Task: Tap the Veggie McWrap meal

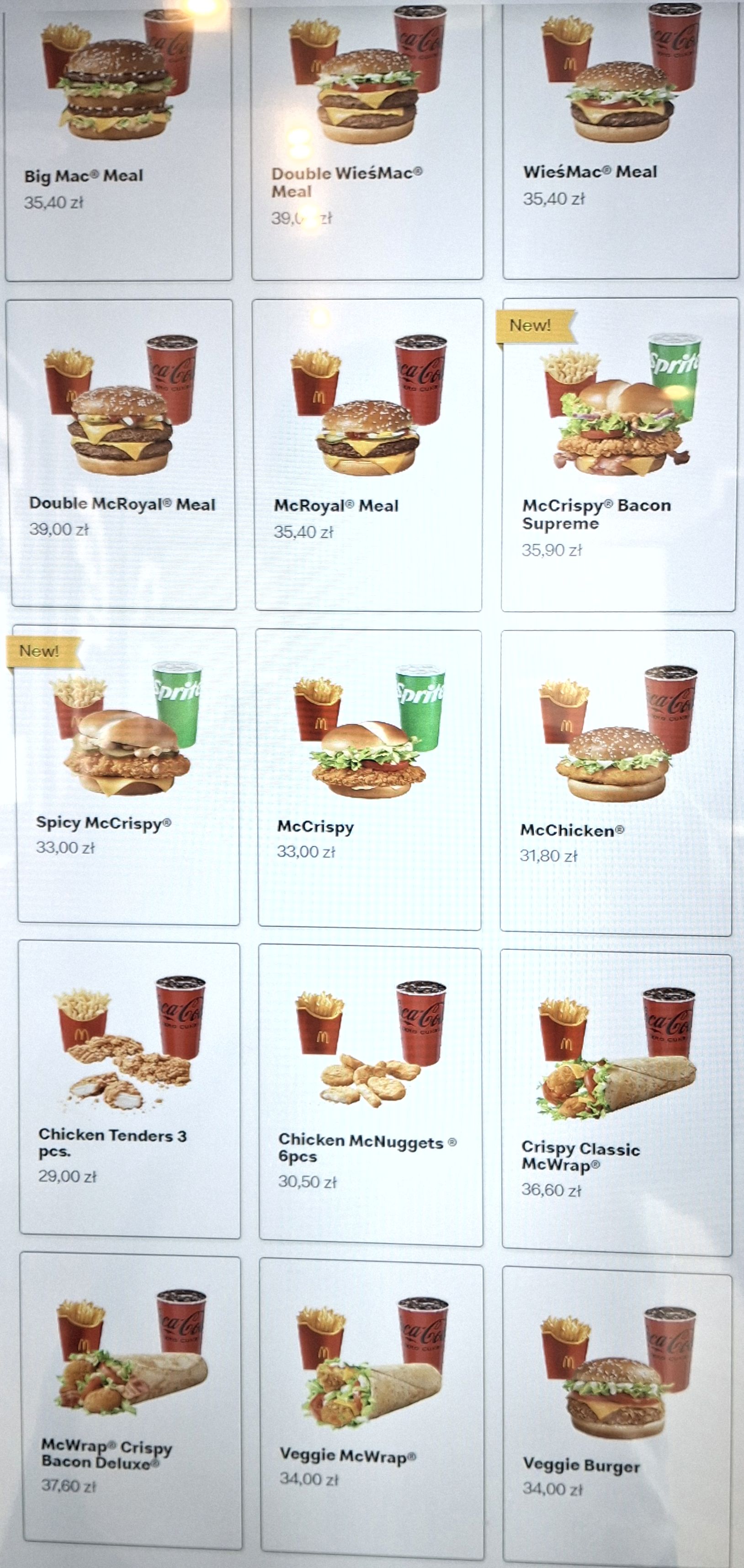Action: click(x=372, y=1406)
